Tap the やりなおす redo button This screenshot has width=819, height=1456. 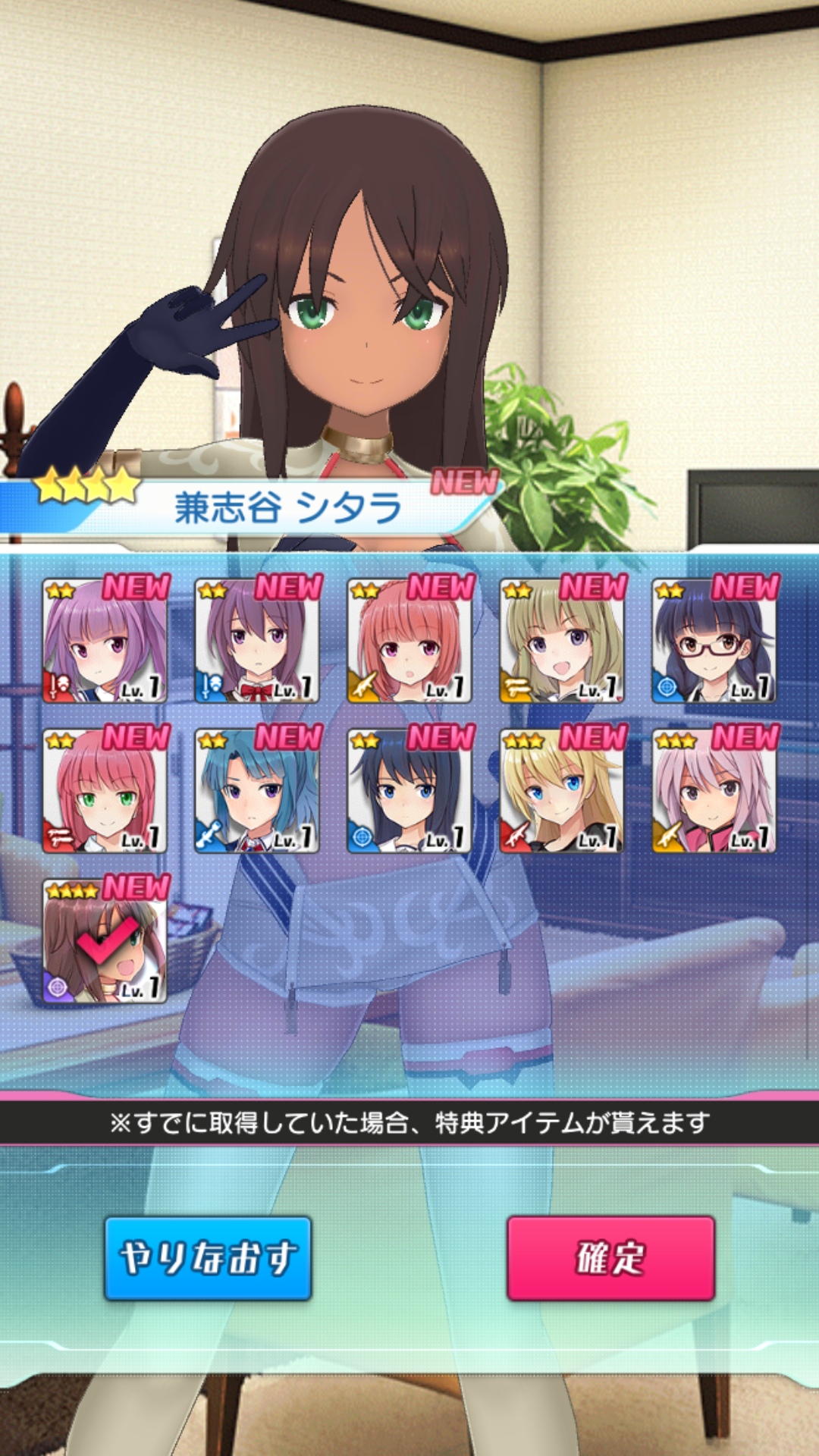point(208,1258)
